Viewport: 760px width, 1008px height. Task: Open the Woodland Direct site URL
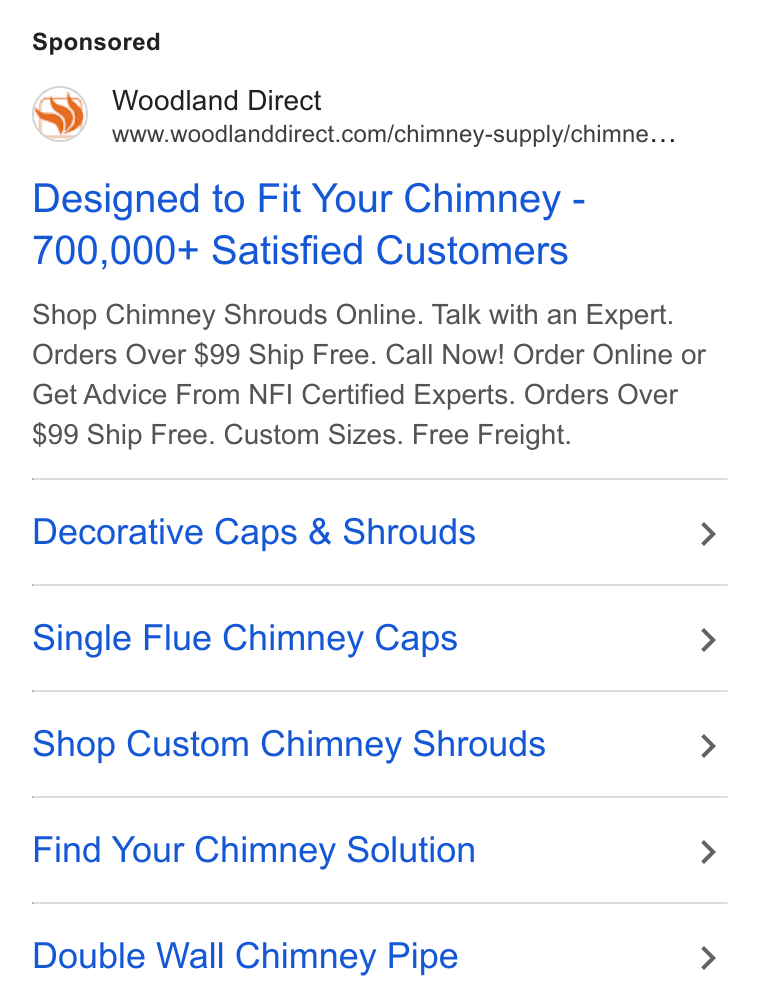[x=394, y=134]
